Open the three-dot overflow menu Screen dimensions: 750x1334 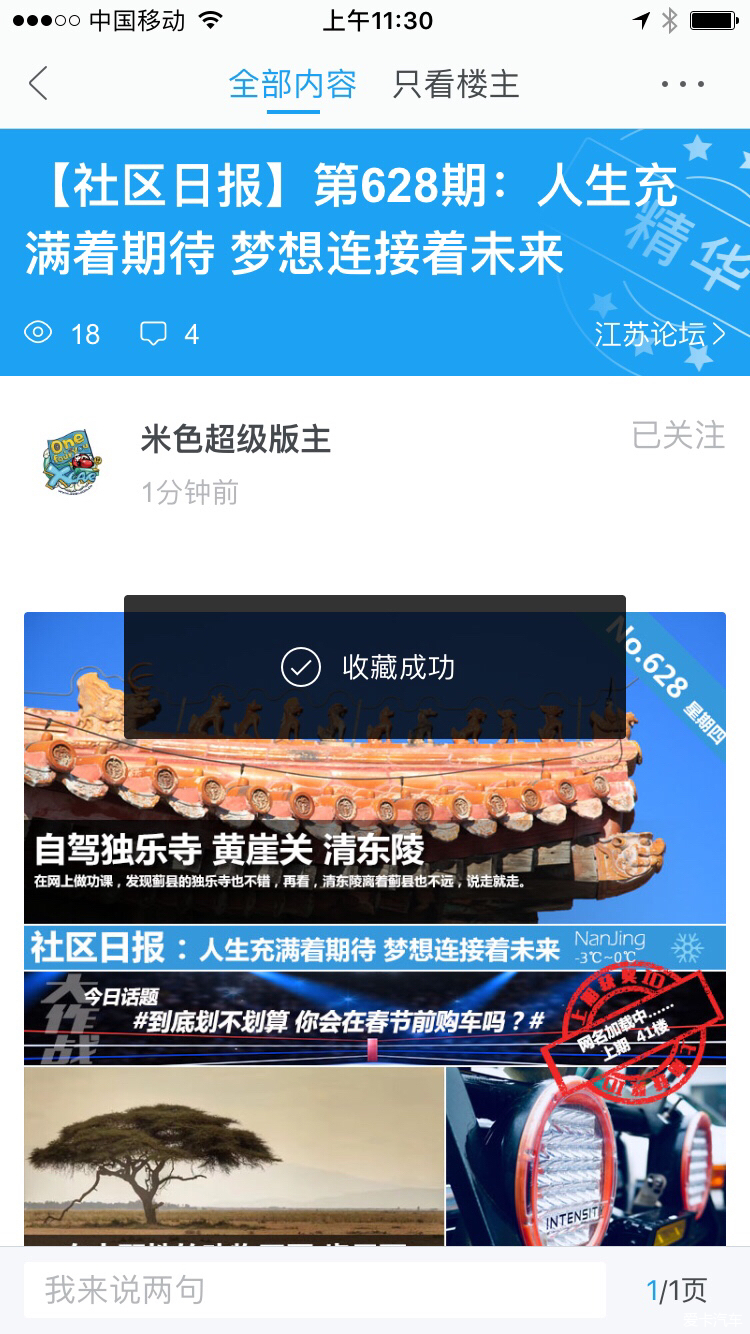[683, 84]
